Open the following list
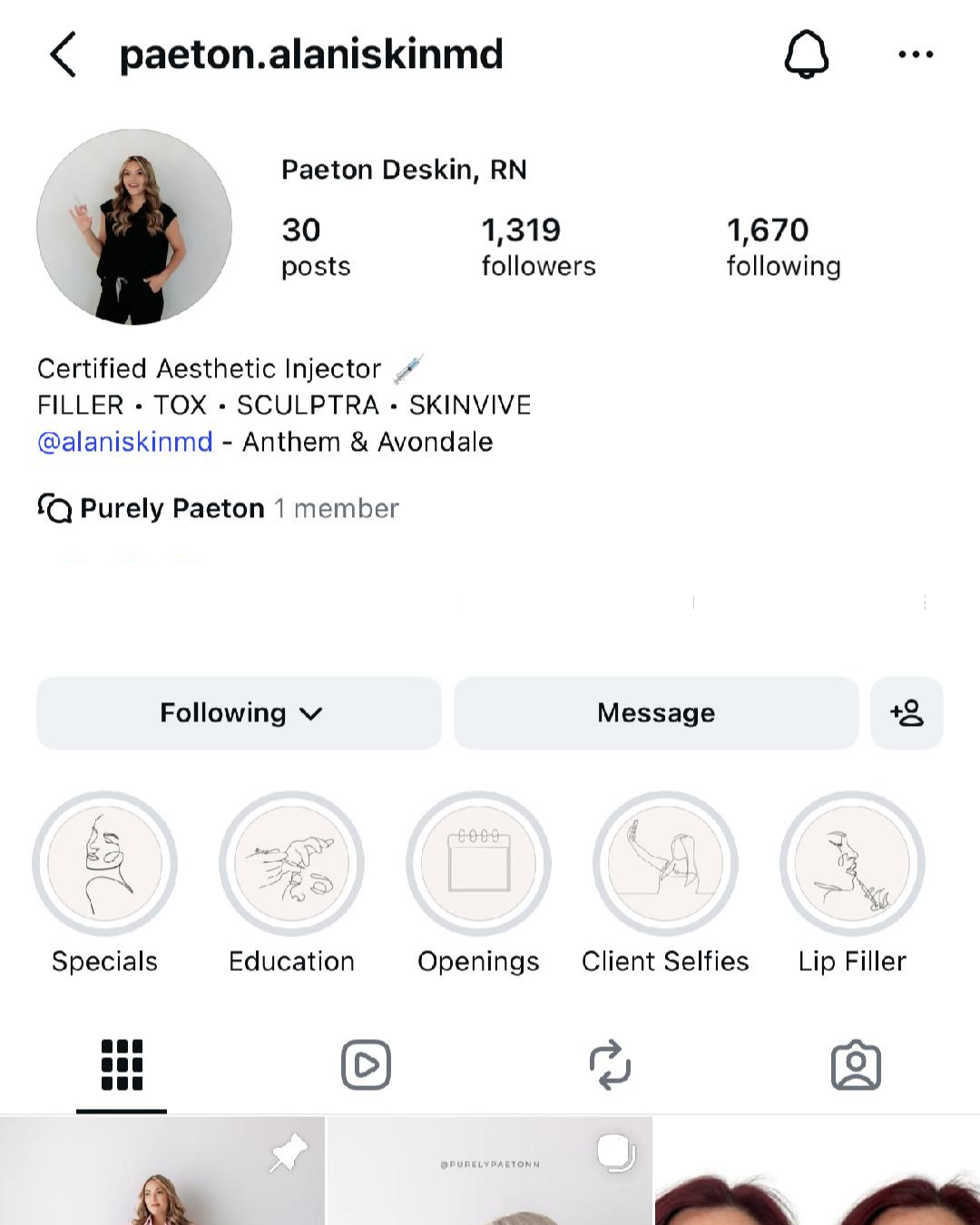The image size is (980, 1225). pos(783,246)
